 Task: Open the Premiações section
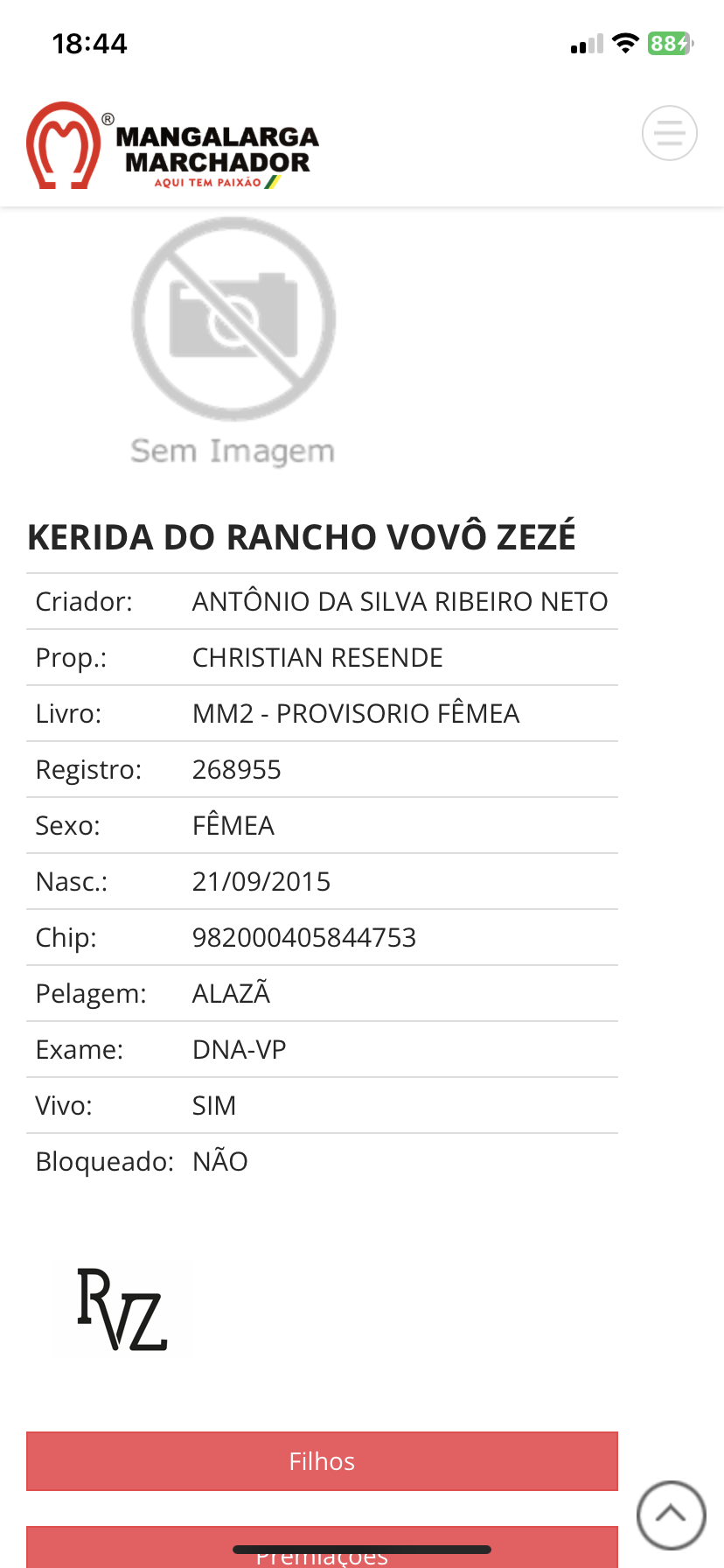pyautogui.click(x=322, y=1547)
